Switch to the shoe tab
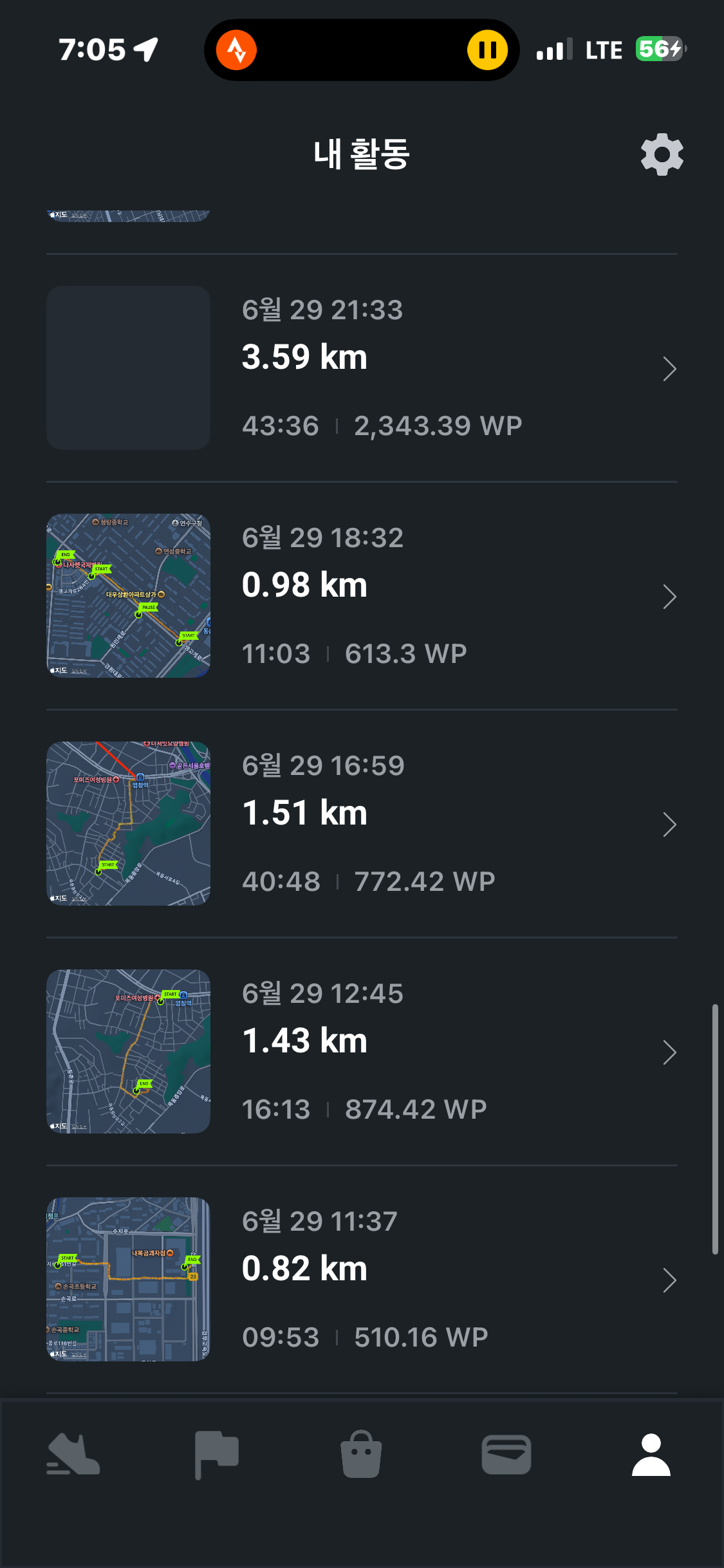Image resolution: width=724 pixels, height=1568 pixels. pos(73,1454)
